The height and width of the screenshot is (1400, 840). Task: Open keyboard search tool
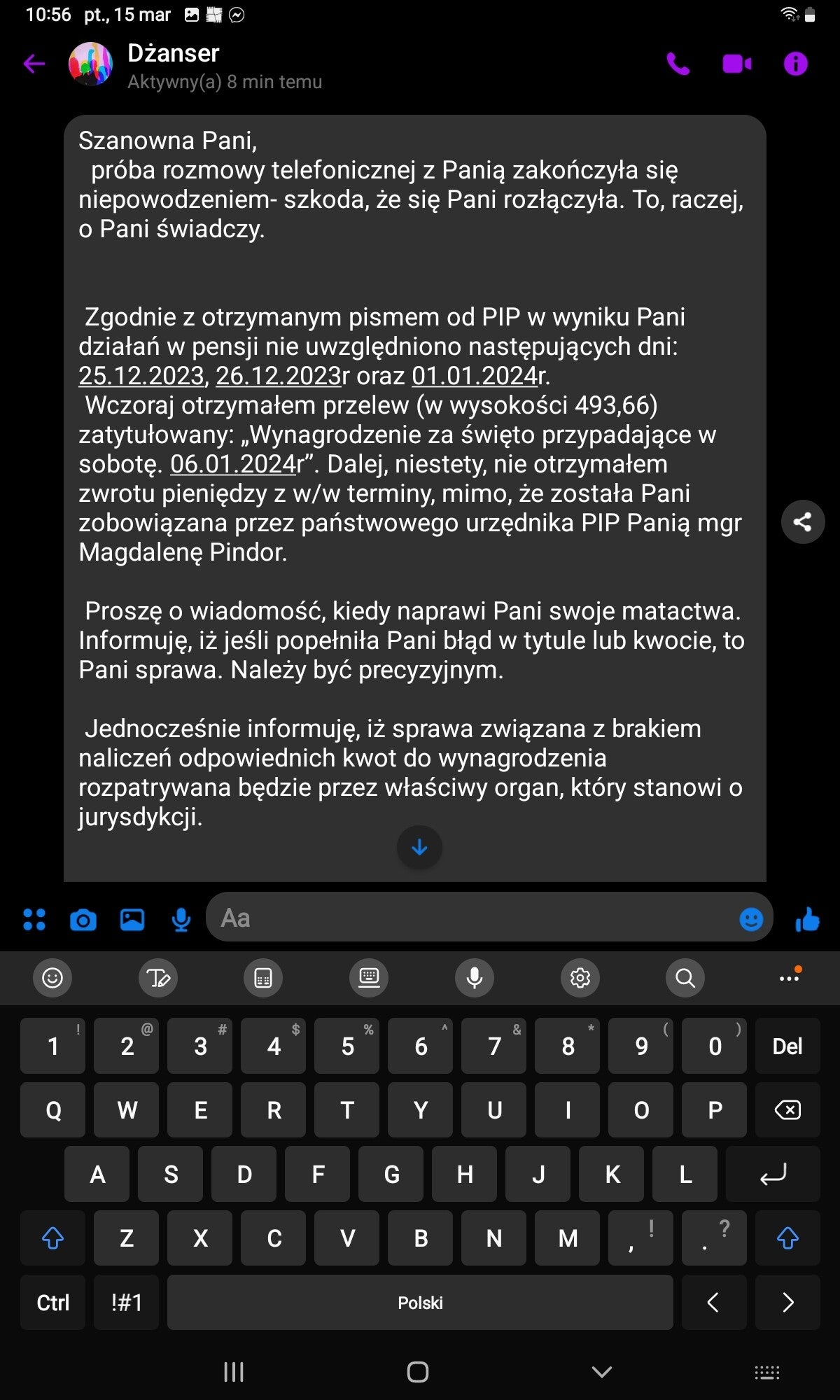pyautogui.click(x=685, y=977)
